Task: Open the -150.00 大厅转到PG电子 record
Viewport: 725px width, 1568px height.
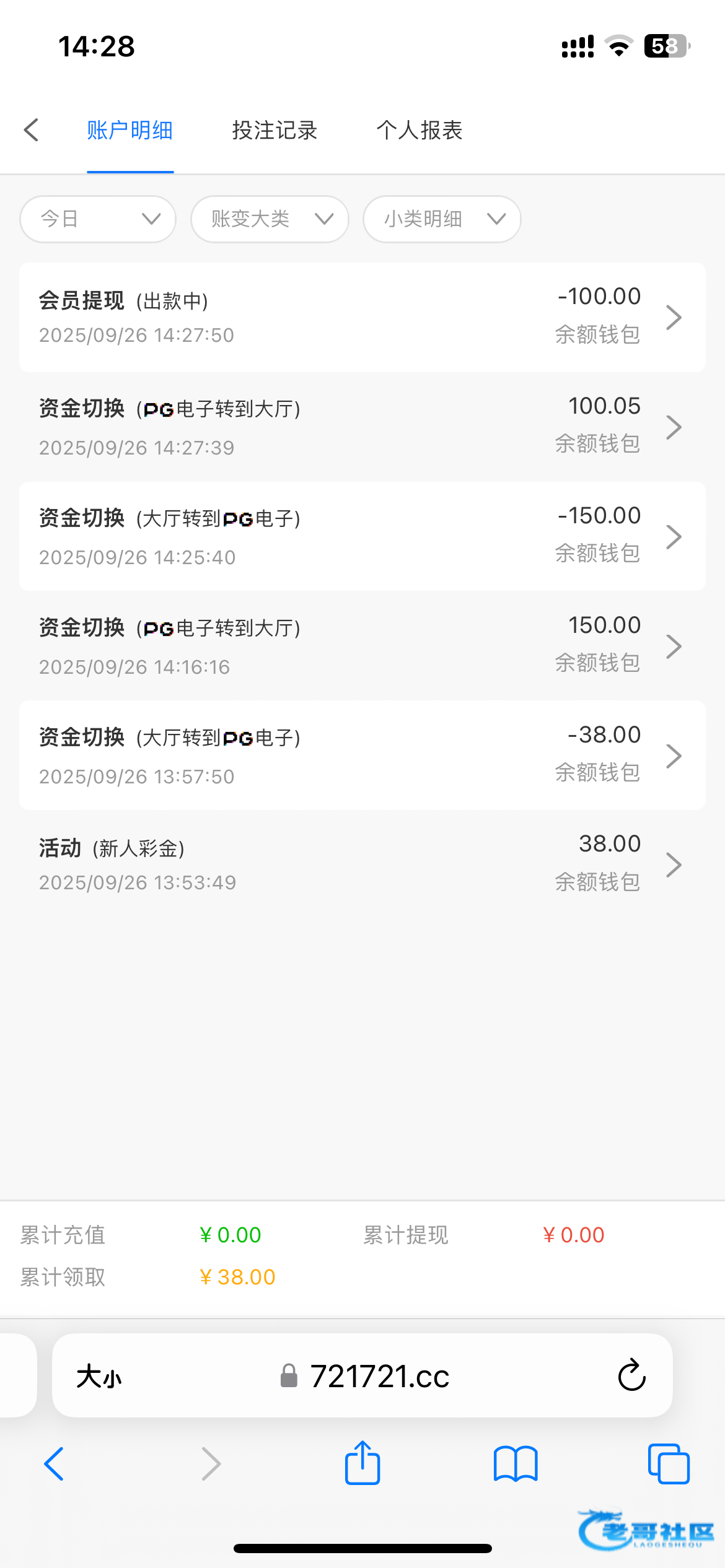Action: click(x=362, y=536)
